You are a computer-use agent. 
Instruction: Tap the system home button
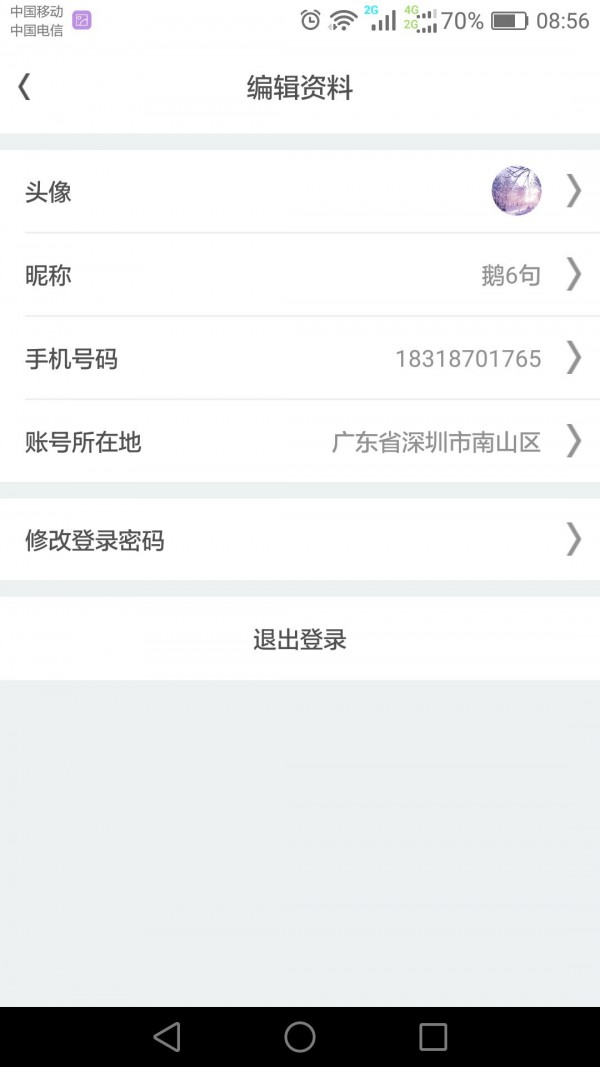coord(300,1037)
